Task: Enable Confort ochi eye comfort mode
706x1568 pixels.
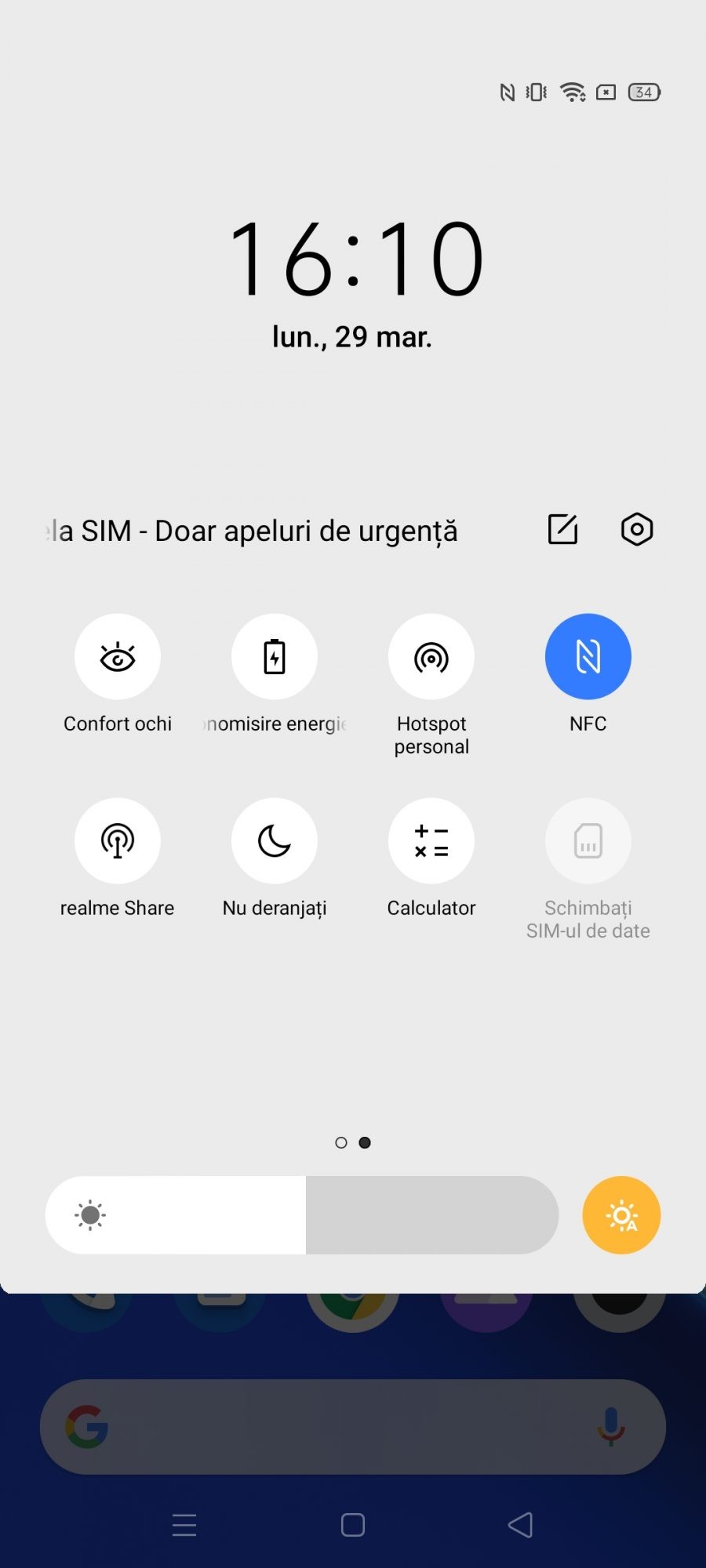Action: pyautogui.click(x=118, y=657)
